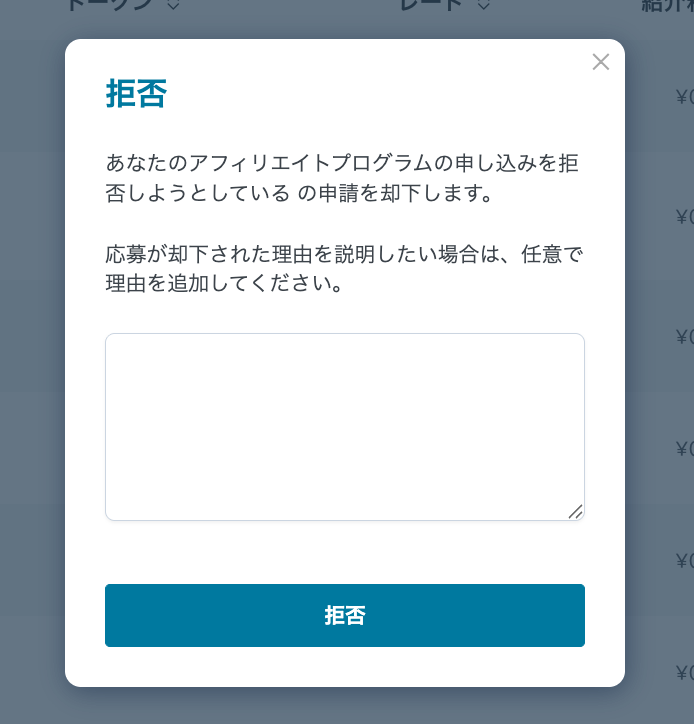694x724 pixels.
Task: Confirm with the blue 拒否 button
Action: point(344,615)
